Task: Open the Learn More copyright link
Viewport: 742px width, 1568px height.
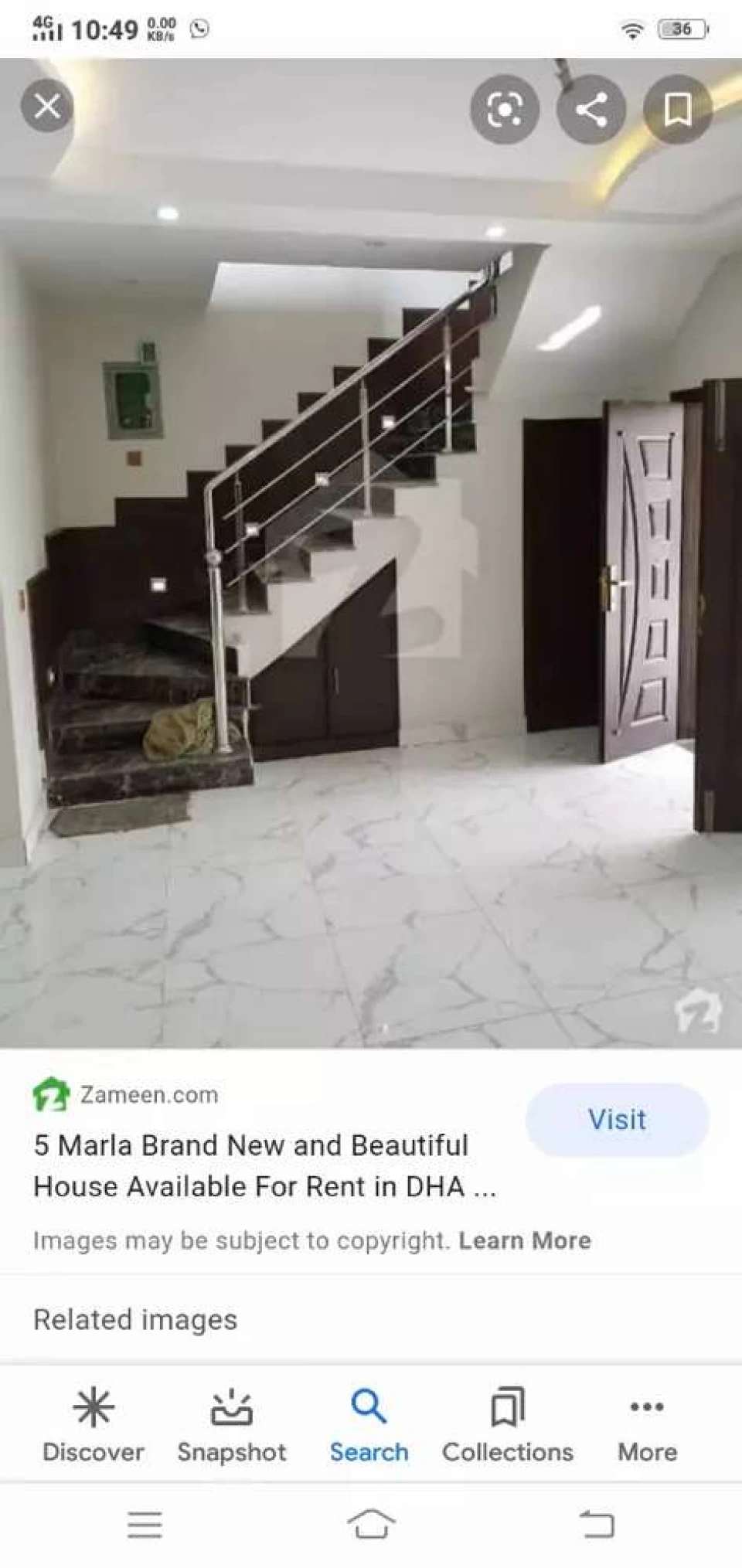Action: pyautogui.click(x=525, y=1240)
